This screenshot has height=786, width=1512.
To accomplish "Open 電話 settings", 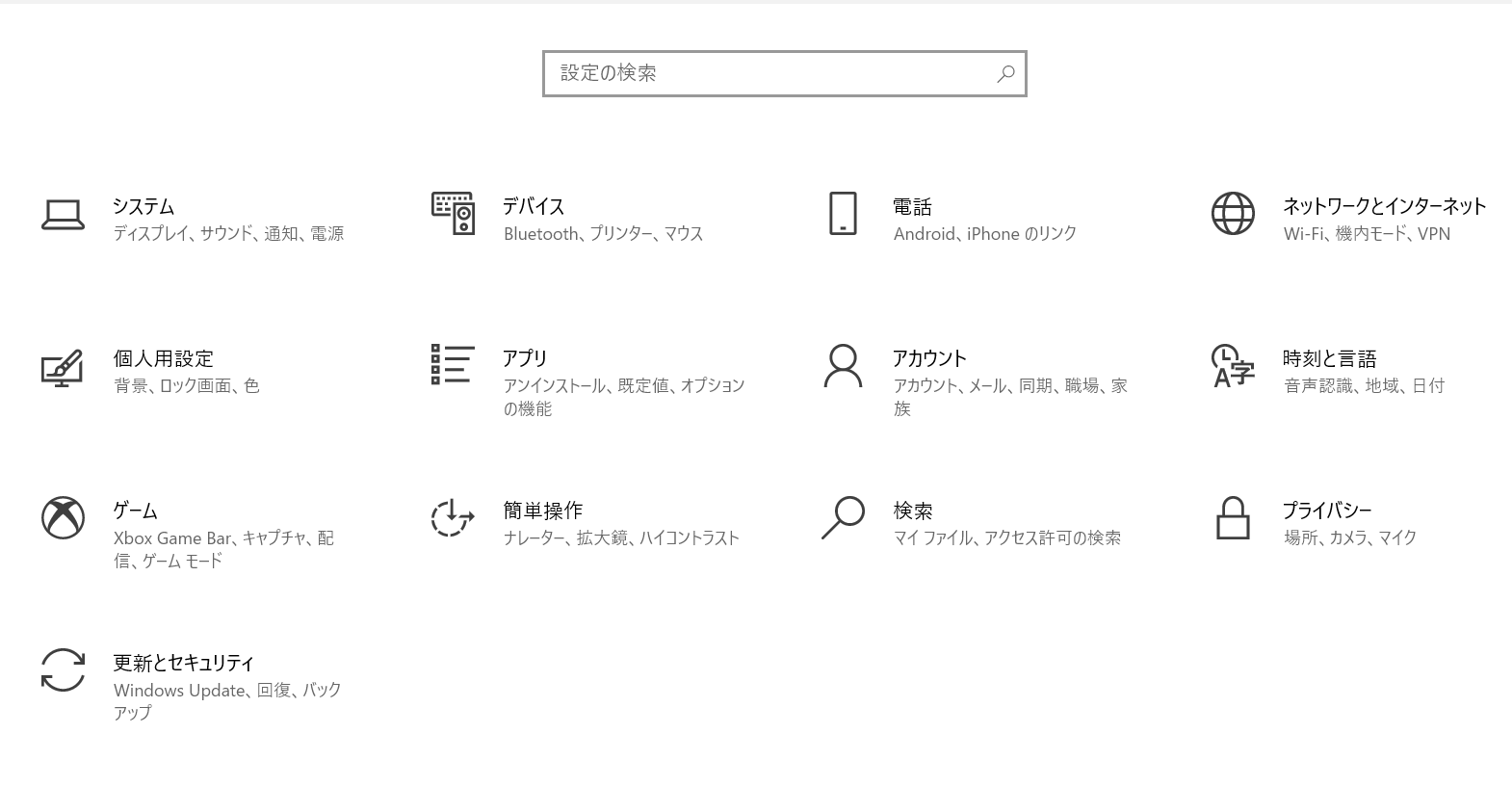I will tap(912, 207).
